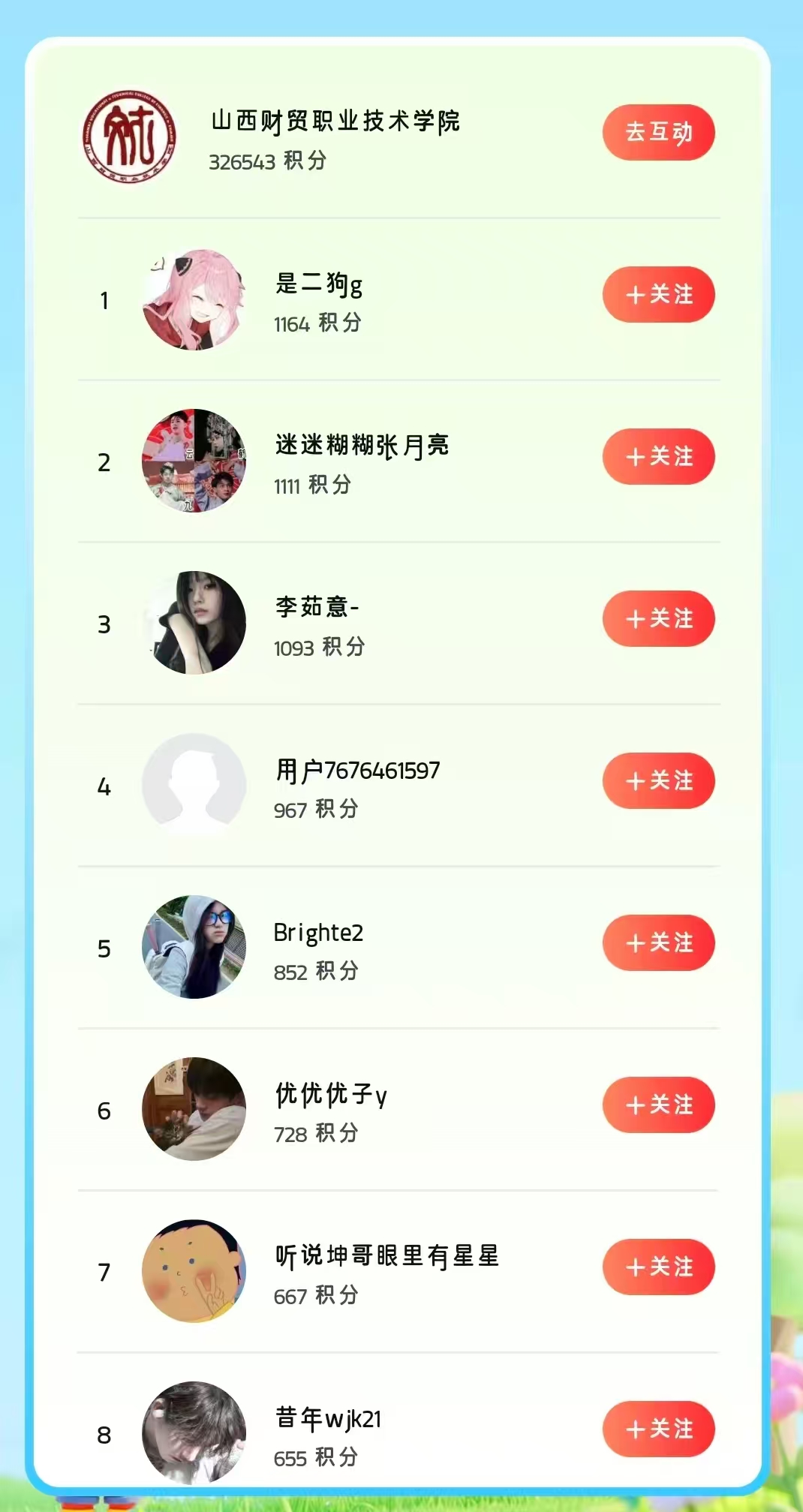Follow user 迷迷糊糊张月亮
Image resolution: width=803 pixels, height=1512 pixels.
[x=658, y=457]
